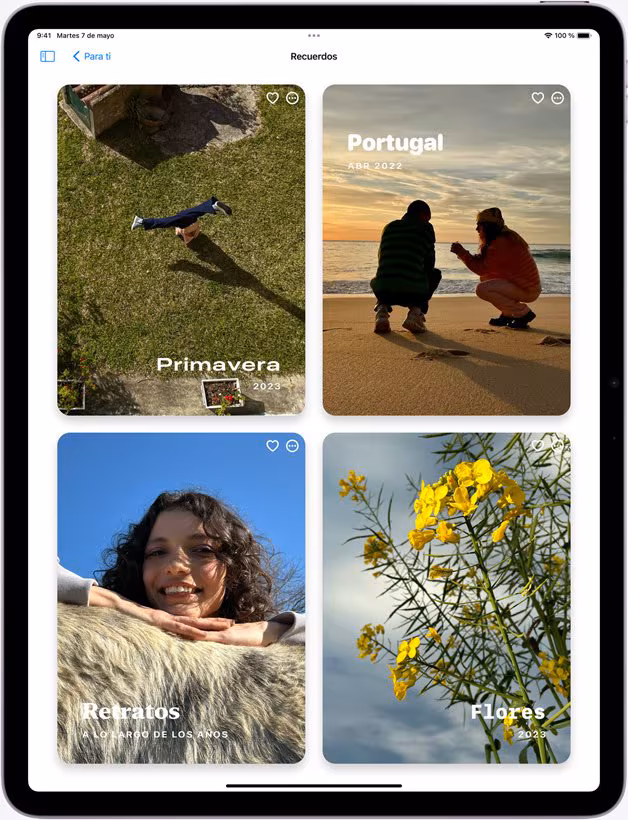Screen dimensions: 628x820
Task: Show options for the Retratos memory
Action: pyautogui.click(x=292, y=446)
